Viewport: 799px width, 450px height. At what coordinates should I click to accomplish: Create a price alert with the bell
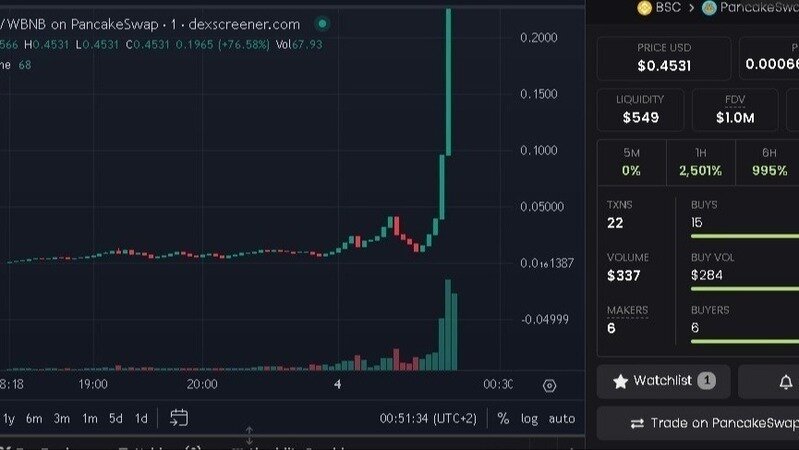click(x=785, y=381)
